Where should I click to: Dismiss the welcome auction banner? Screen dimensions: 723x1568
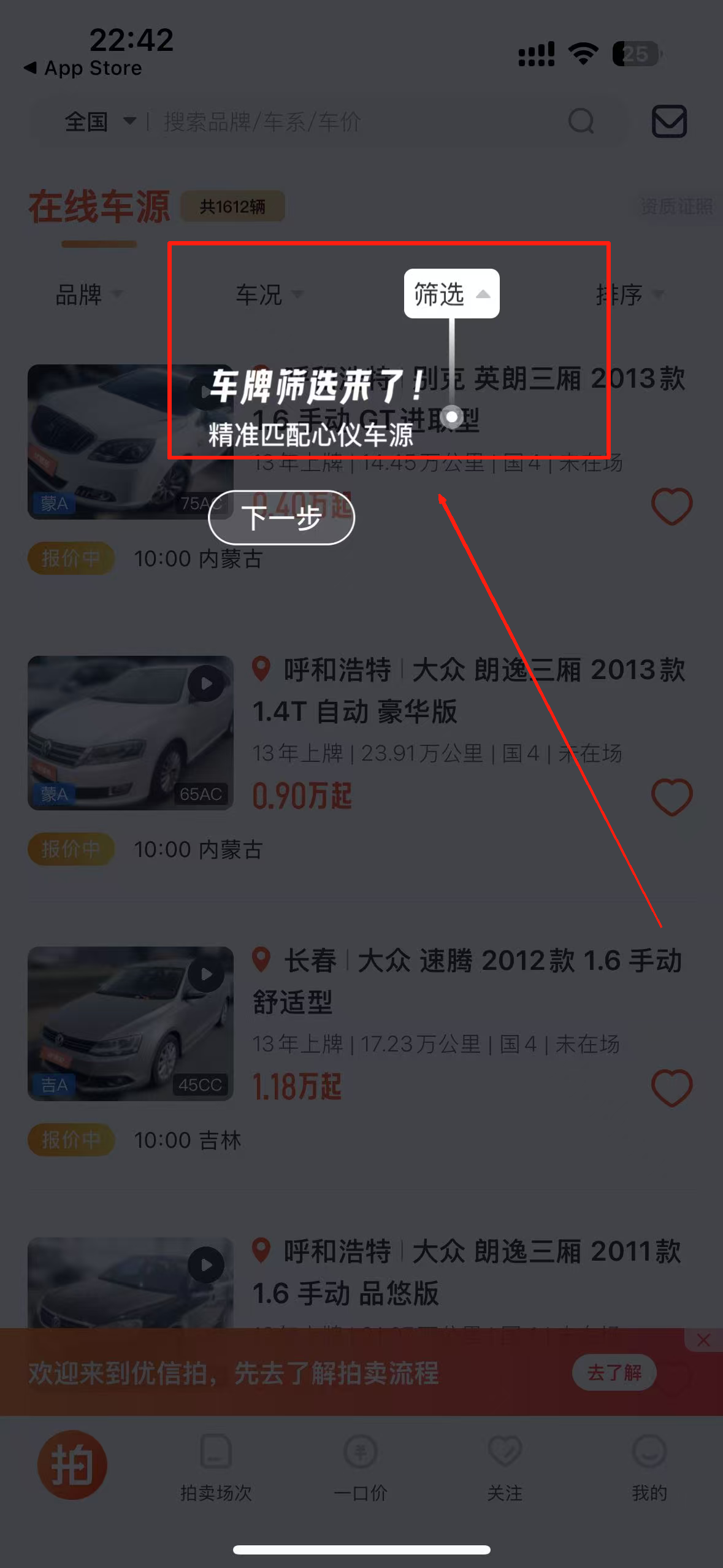pos(703,1340)
